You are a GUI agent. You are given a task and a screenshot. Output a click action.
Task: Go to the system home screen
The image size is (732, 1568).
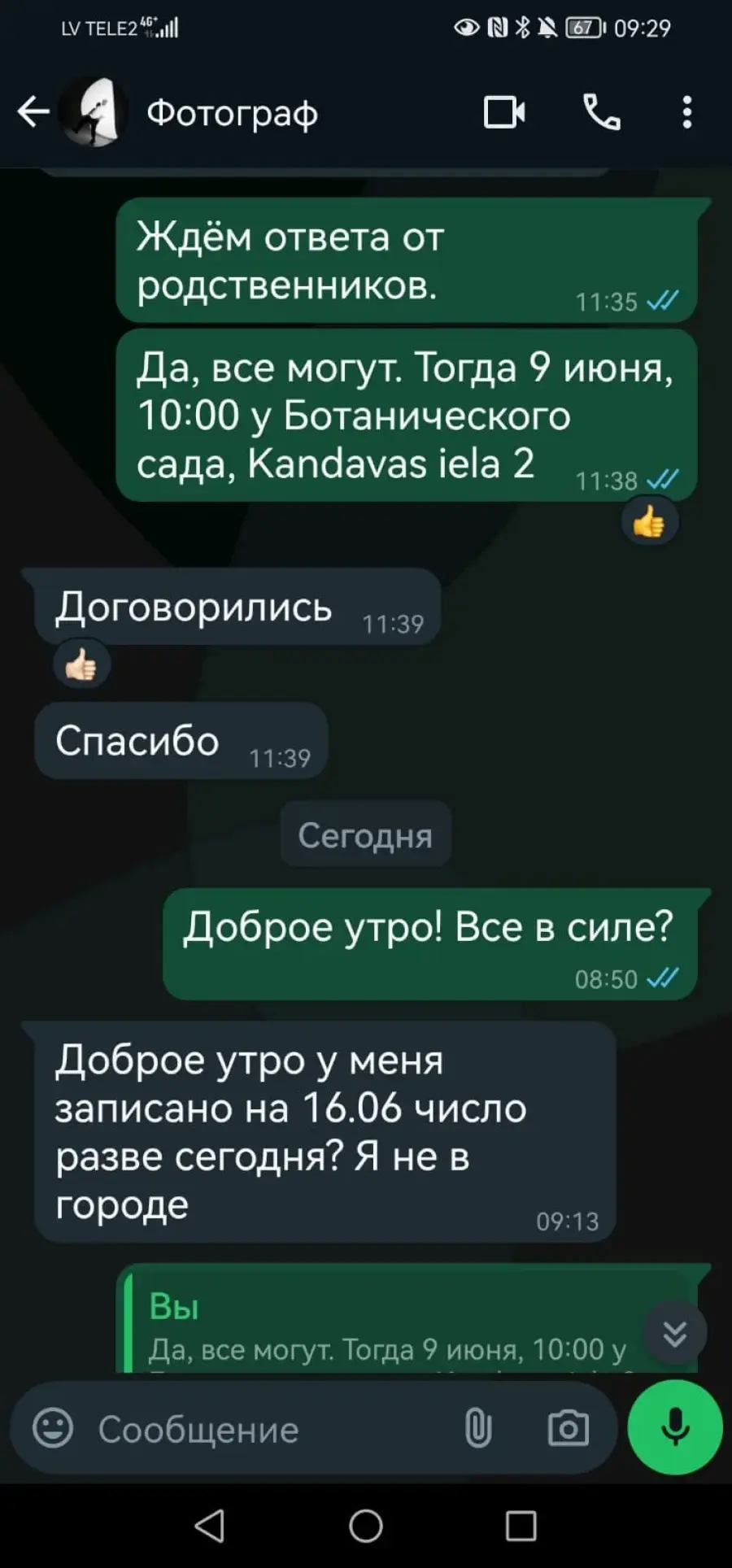[x=366, y=1526]
